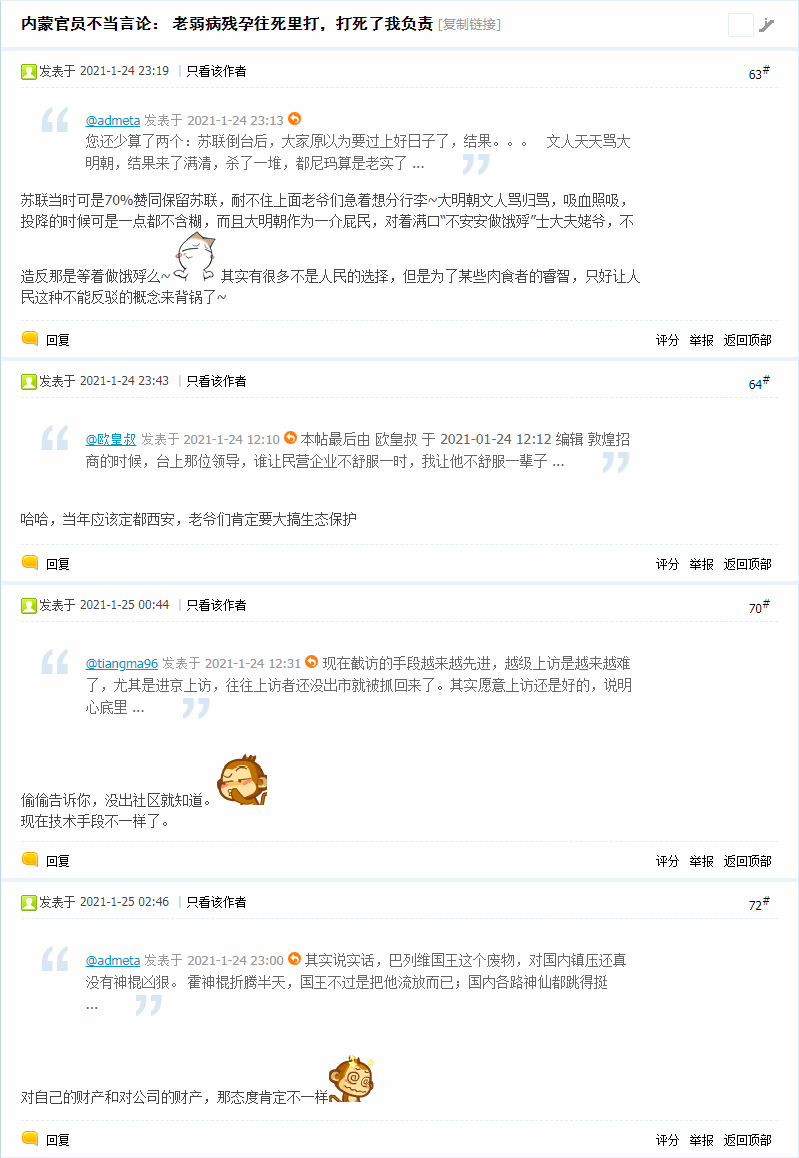
Task: Open the wrench tools icon
Action: click(767, 25)
